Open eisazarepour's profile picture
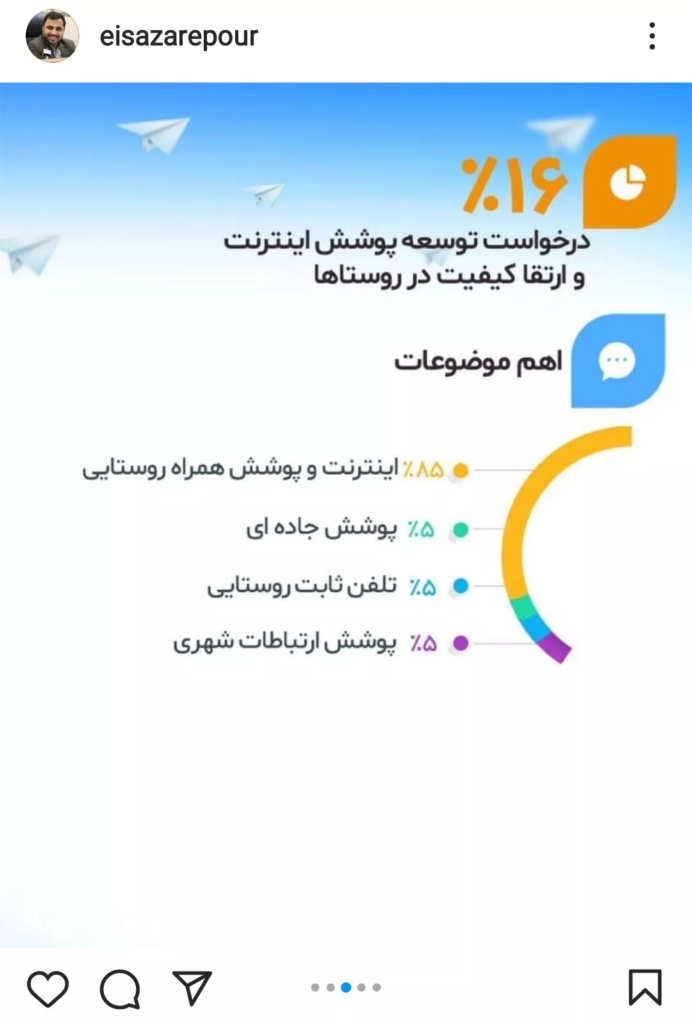This screenshot has height=1024, width=692. tap(51, 37)
